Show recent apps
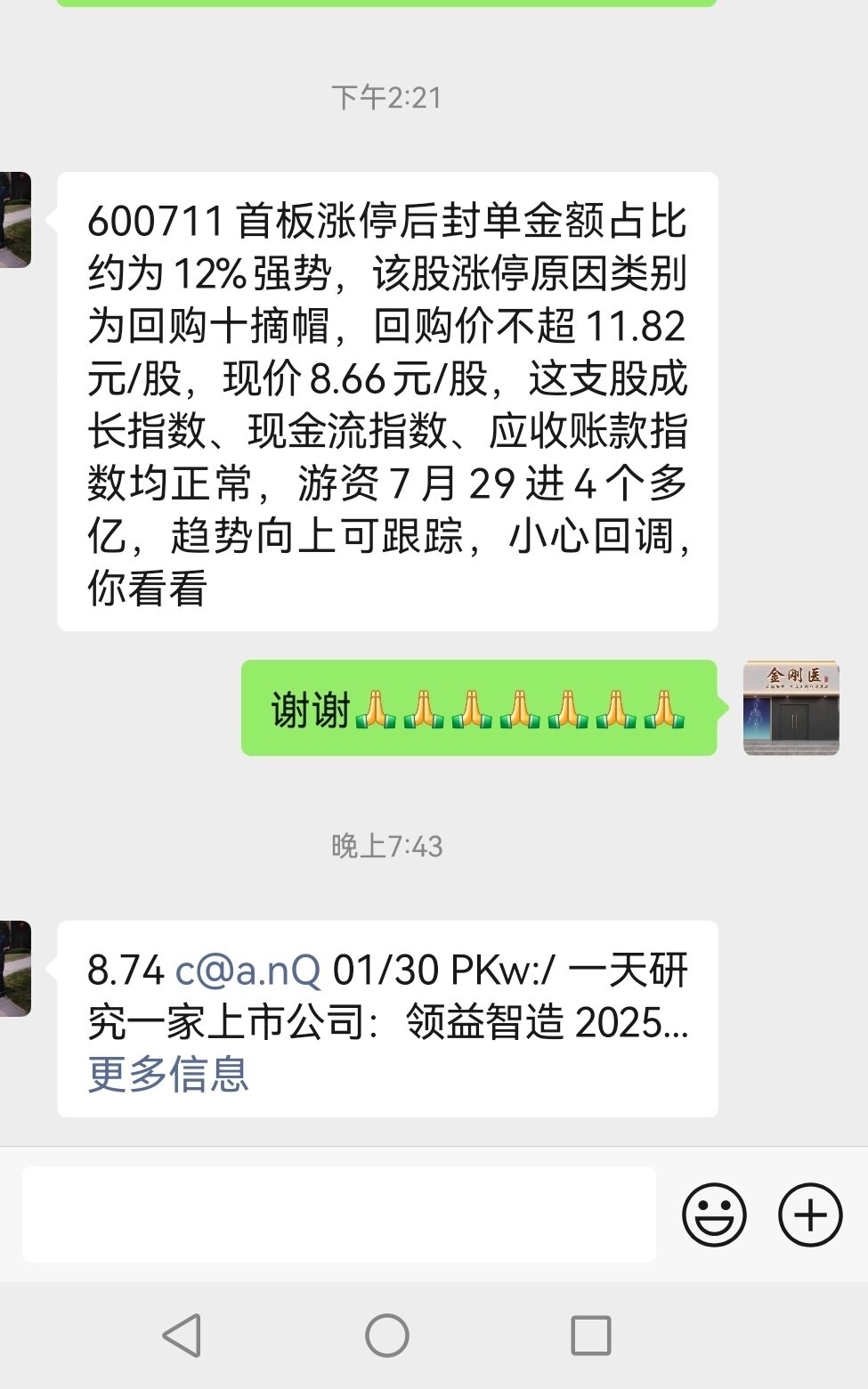Screen dimensions: 868x1389 590,1336
